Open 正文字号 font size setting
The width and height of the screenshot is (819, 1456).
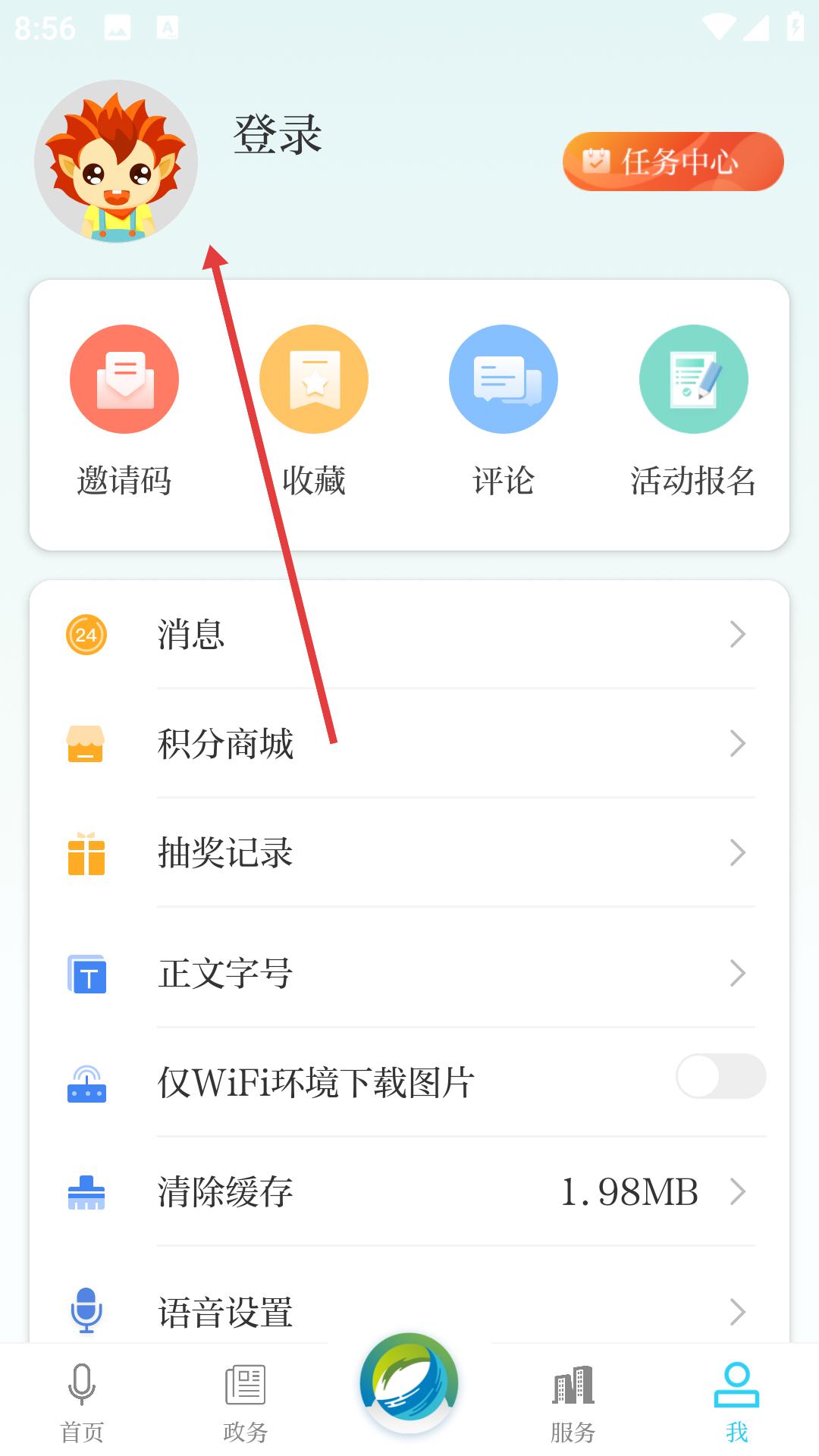(409, 974)
